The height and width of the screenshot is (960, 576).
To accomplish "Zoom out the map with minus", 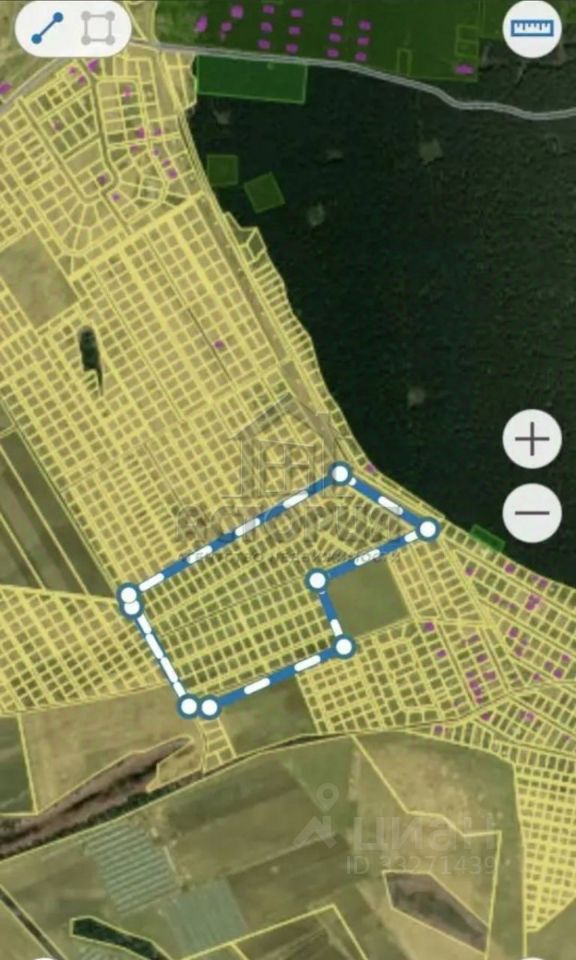I will pyautogui.click(x=532, y=513).
